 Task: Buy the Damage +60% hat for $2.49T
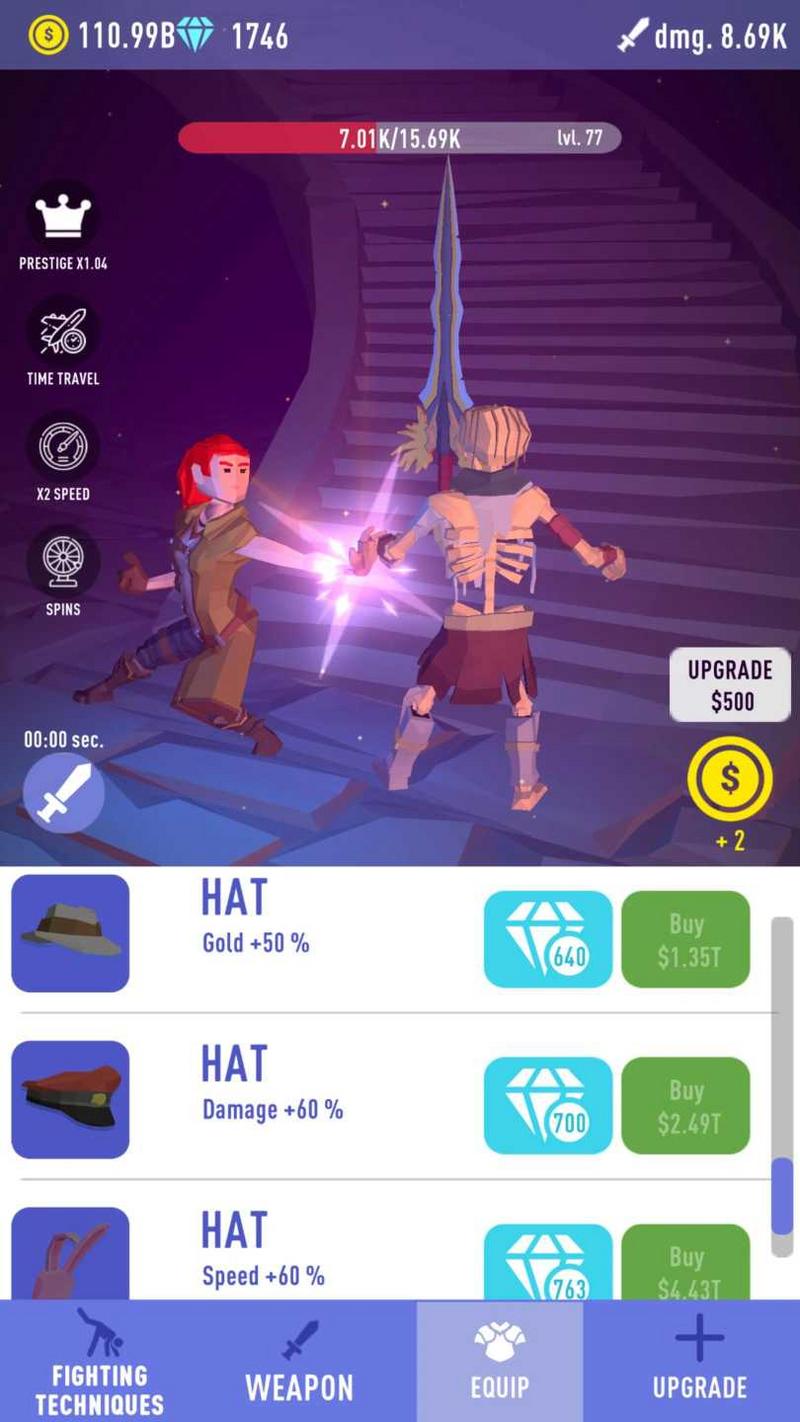pyautogui.click(x=686, y=1105)
